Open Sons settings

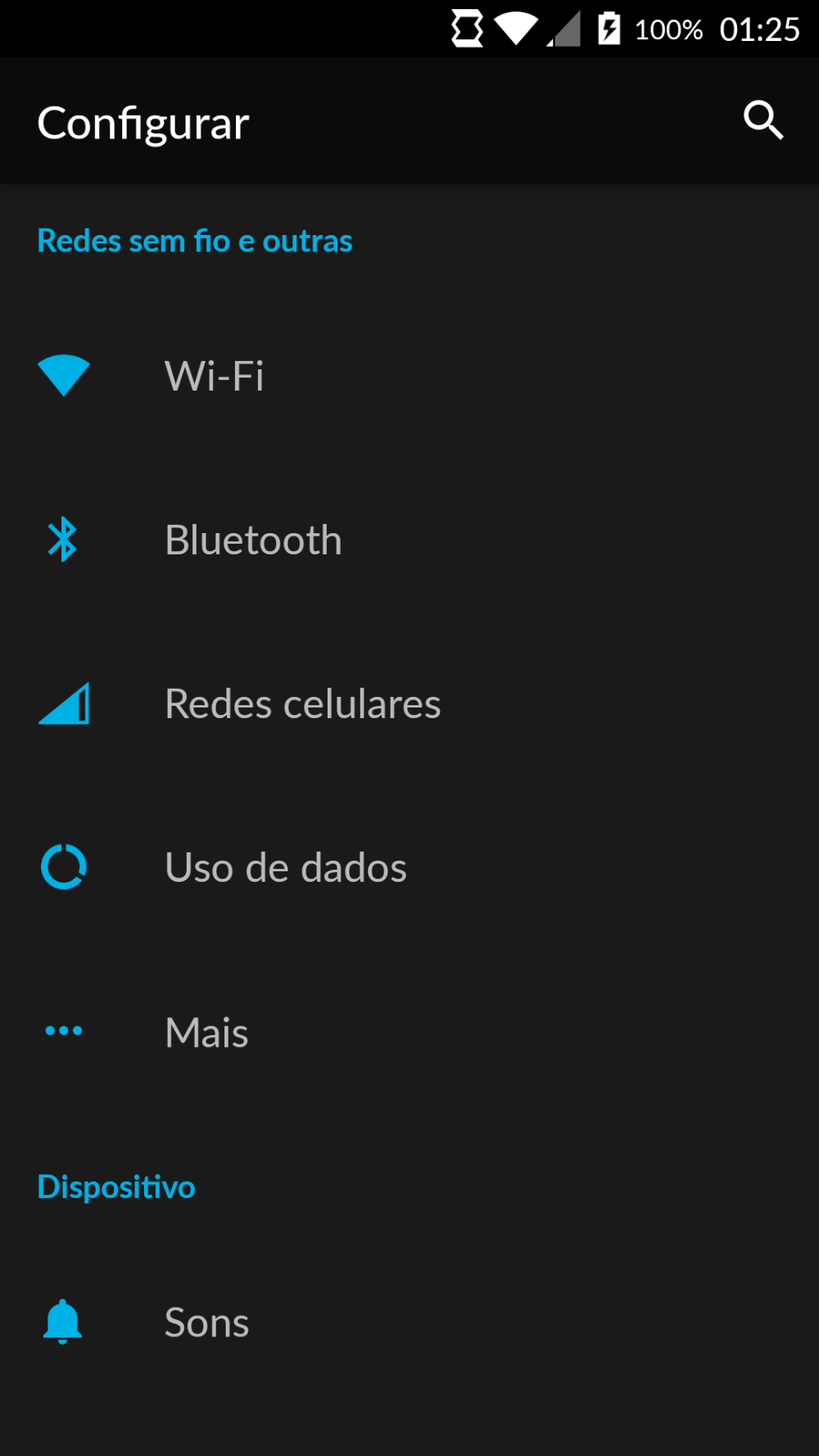point(409,1322)
